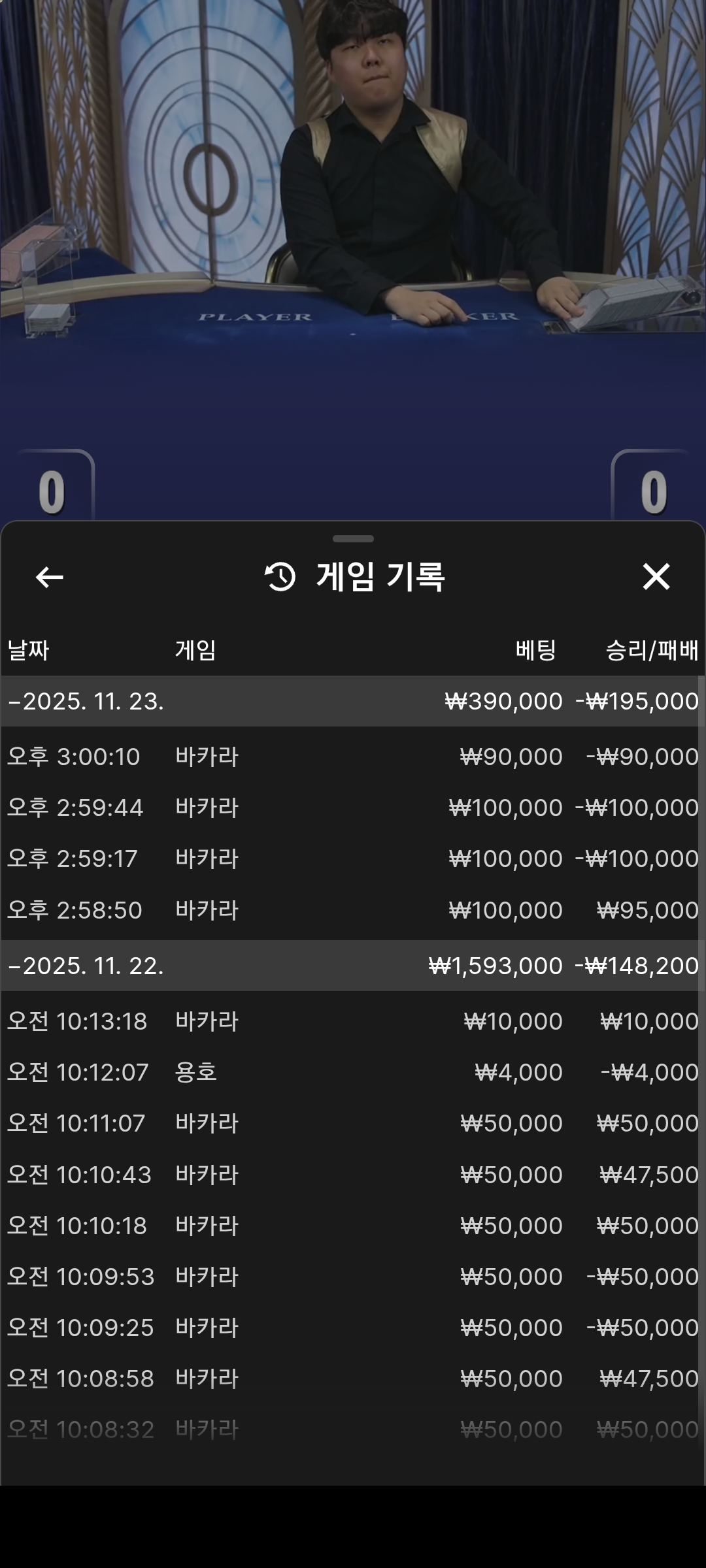Collapse the 2025. 11. 23. date group
Screen dimensions: 706x1568
click(85, 701)
